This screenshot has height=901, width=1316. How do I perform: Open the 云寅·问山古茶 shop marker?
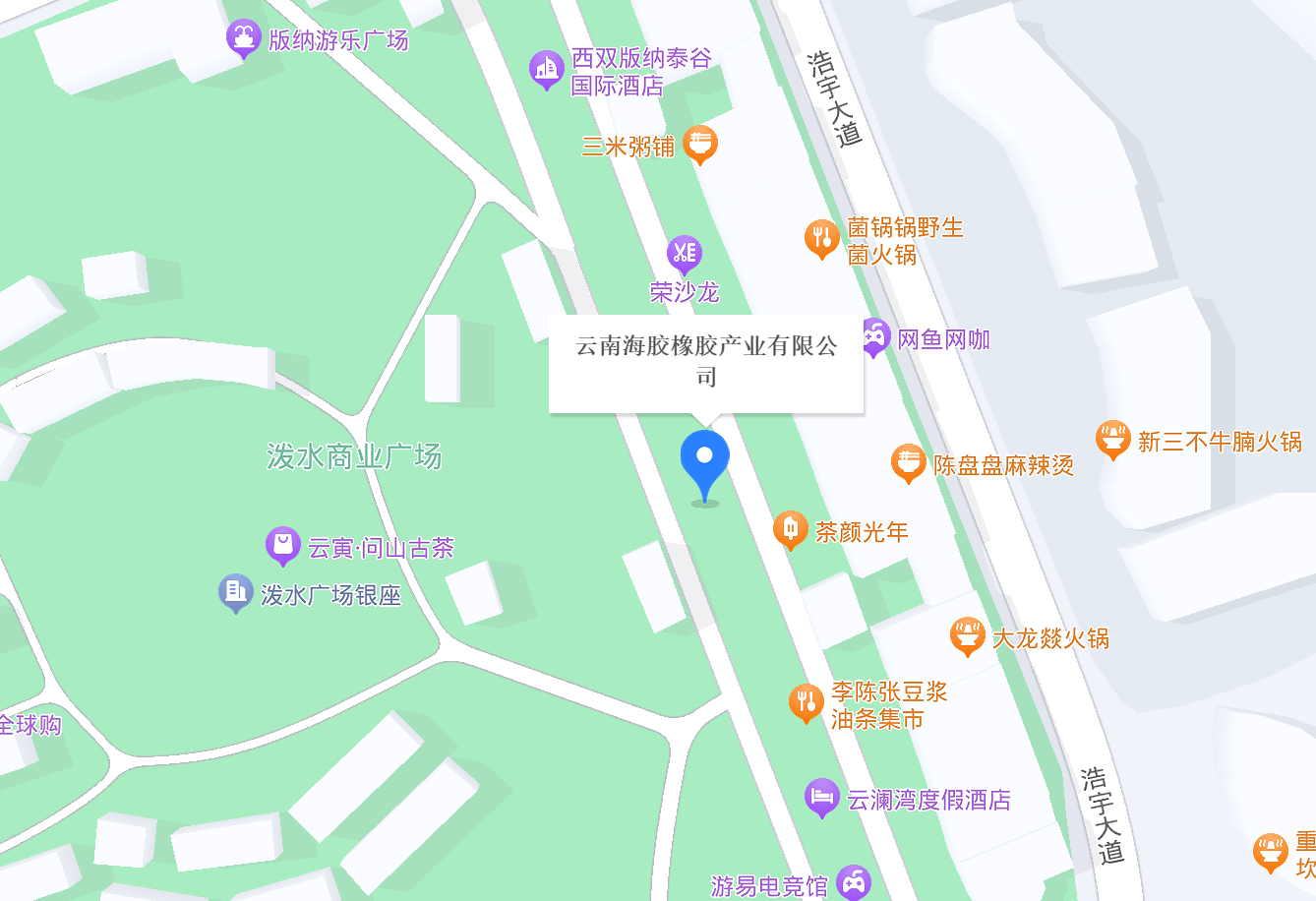click(x=282, y=546)
